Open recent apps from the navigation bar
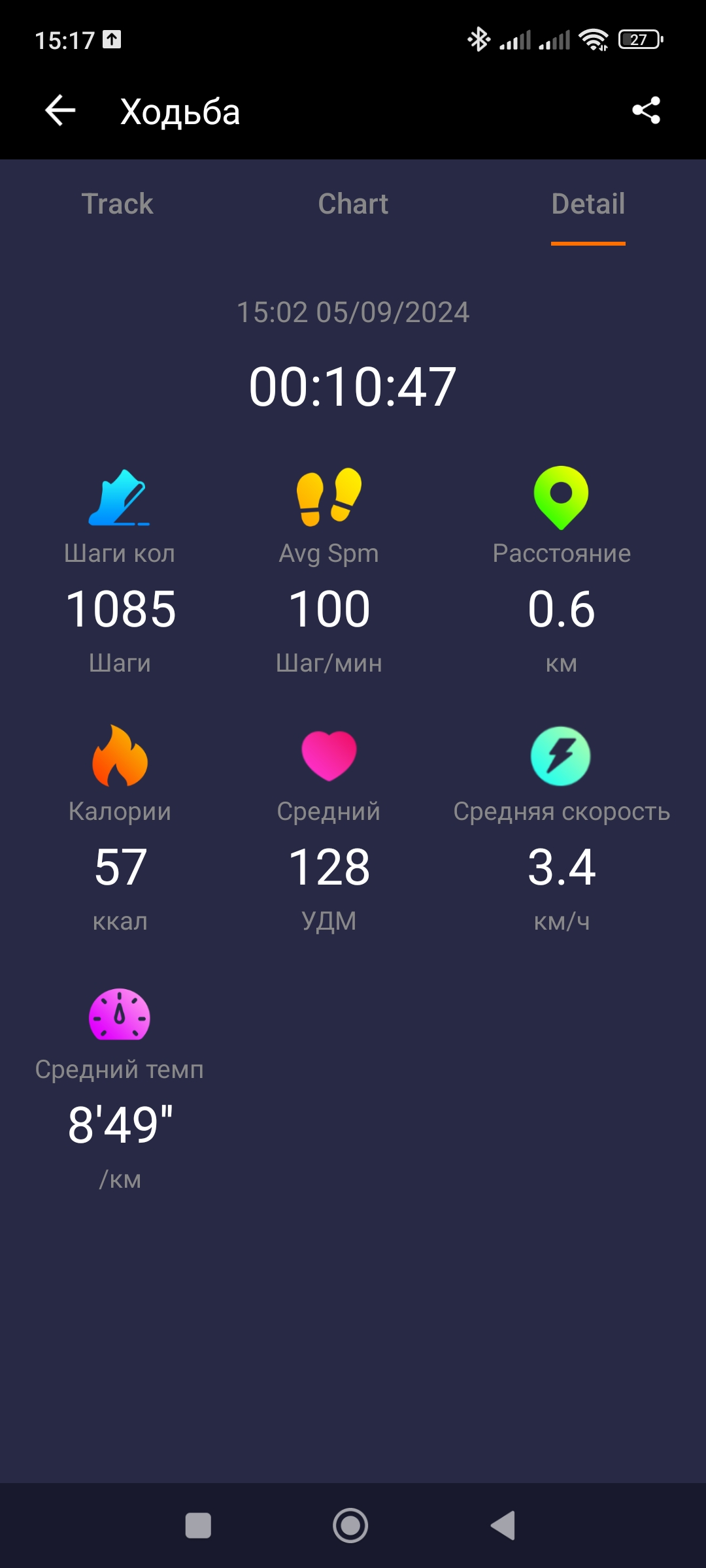The height and width of the screenshot is (1568, 706). (198, 1526)
